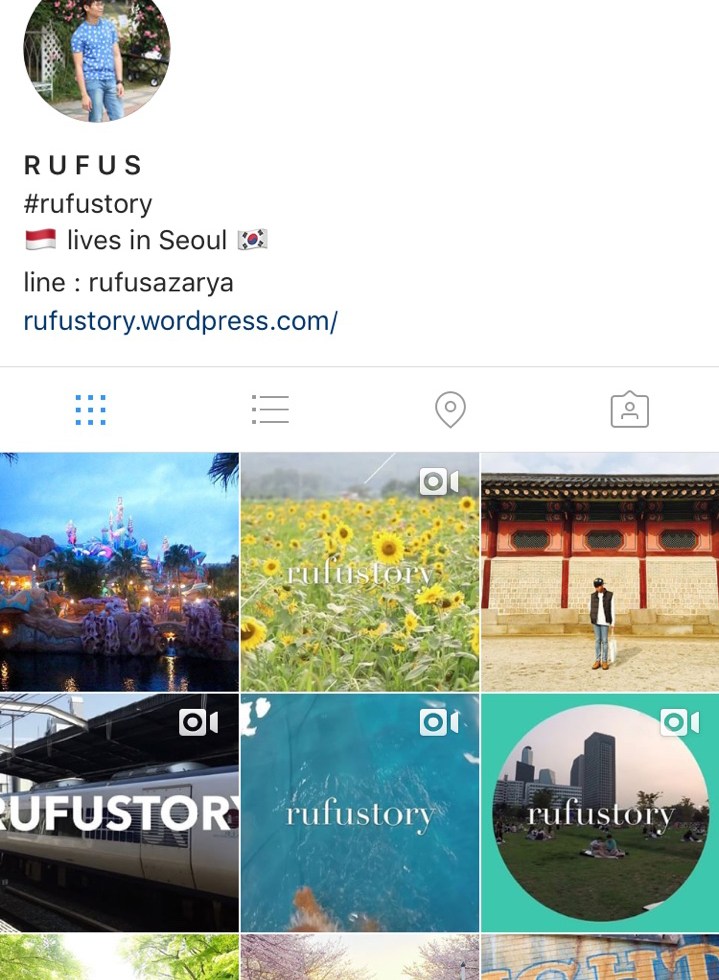
Task: Open the sunflower field video post
Action: point(360,572)
